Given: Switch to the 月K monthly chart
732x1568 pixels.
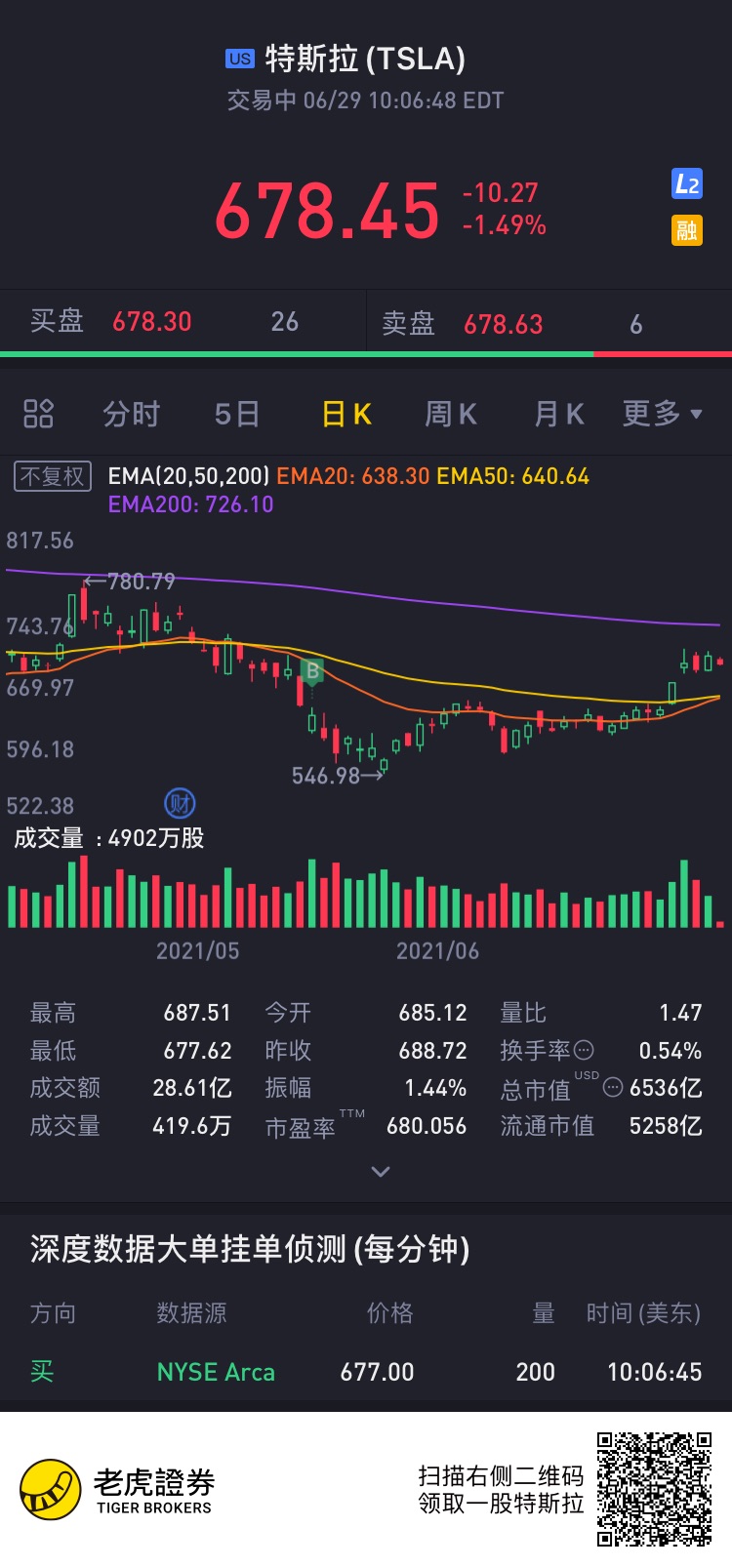Looking at the screenshot, I should [x=558, y=414].
